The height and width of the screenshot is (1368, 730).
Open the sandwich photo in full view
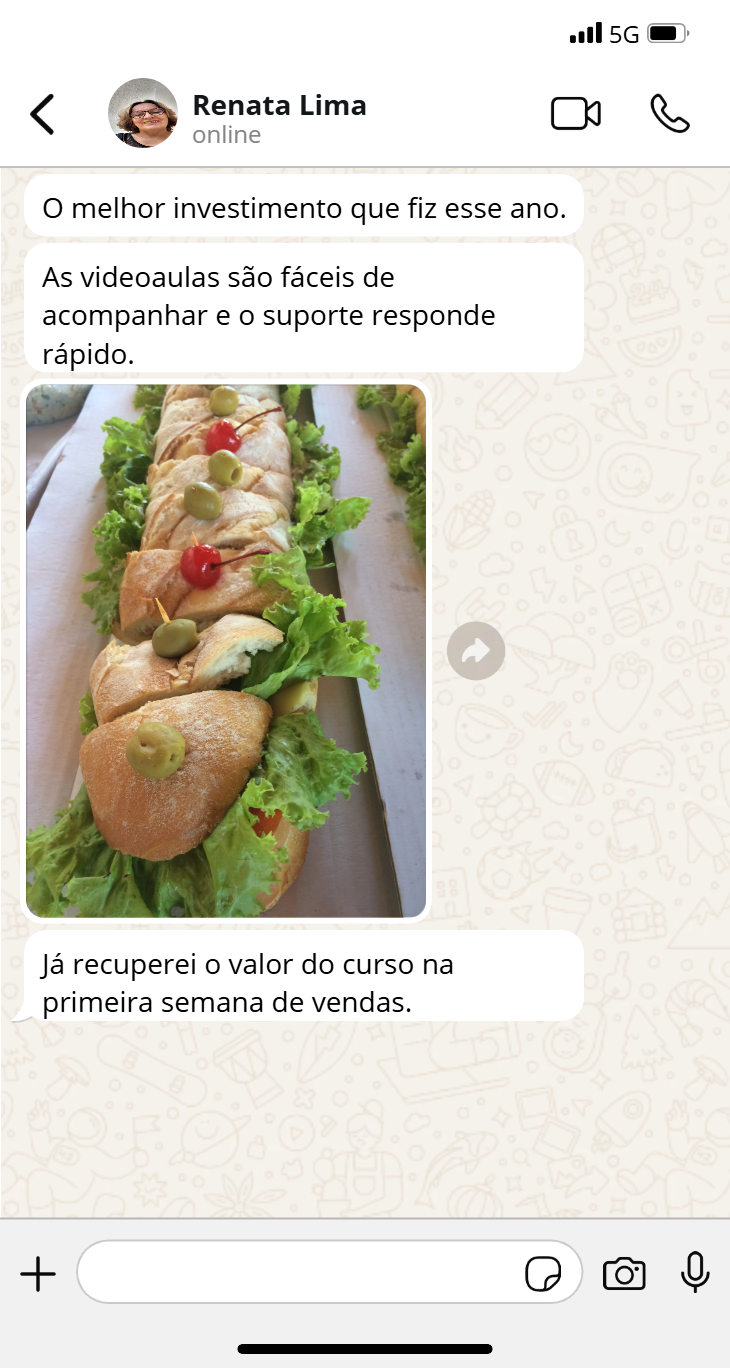226,651
